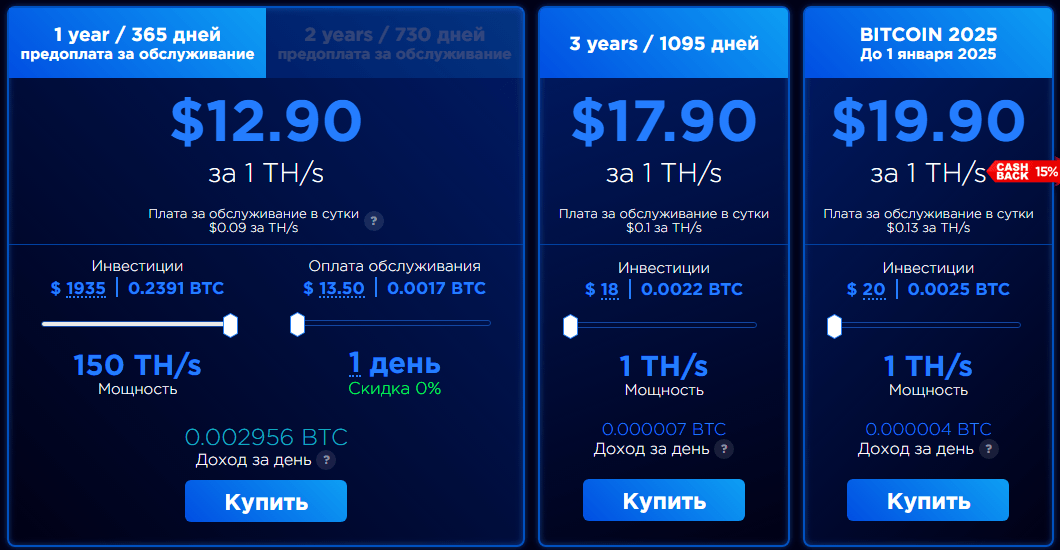Tap the 150 TH/s investment slider handle
This screenshot has width=1060, height=550.
coord(230,324)
